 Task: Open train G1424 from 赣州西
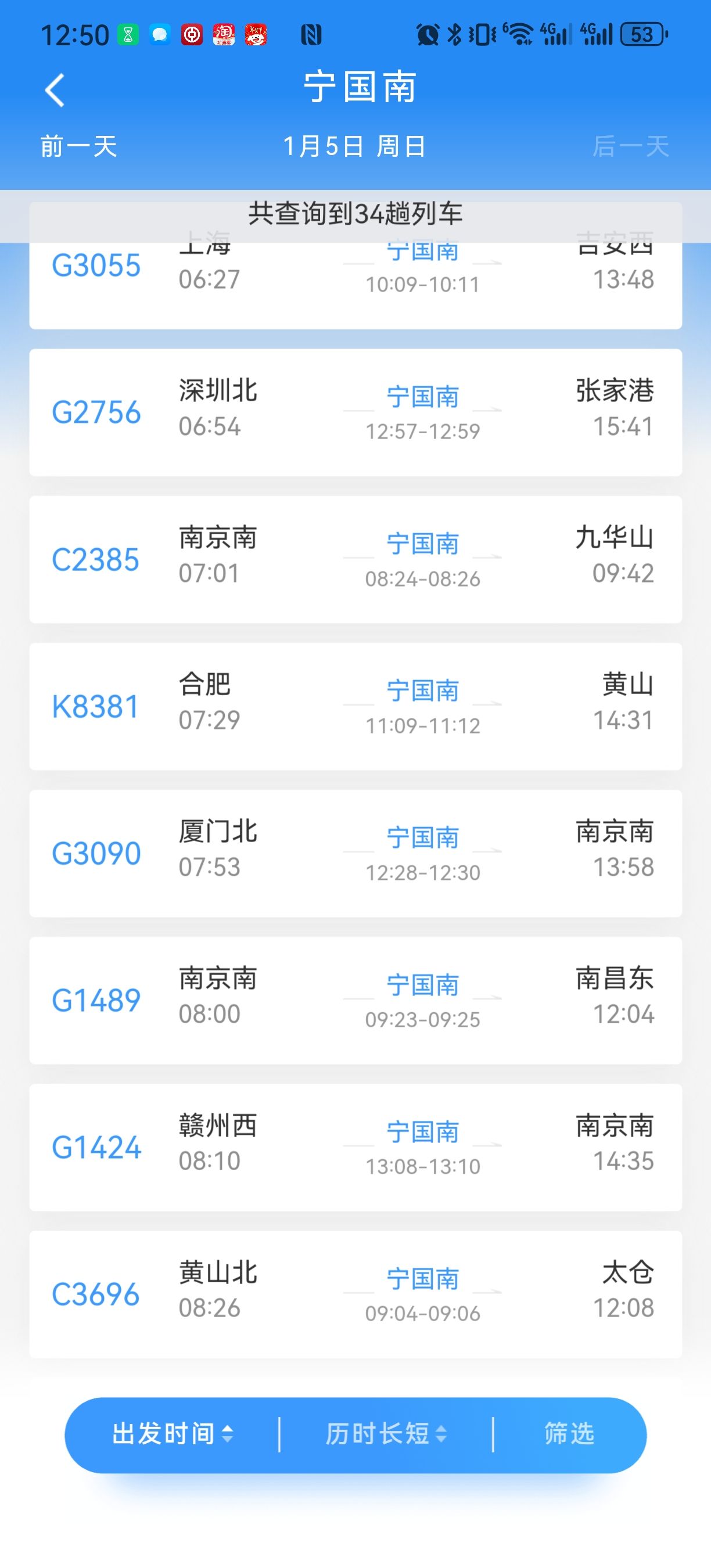click(355, 1148)
